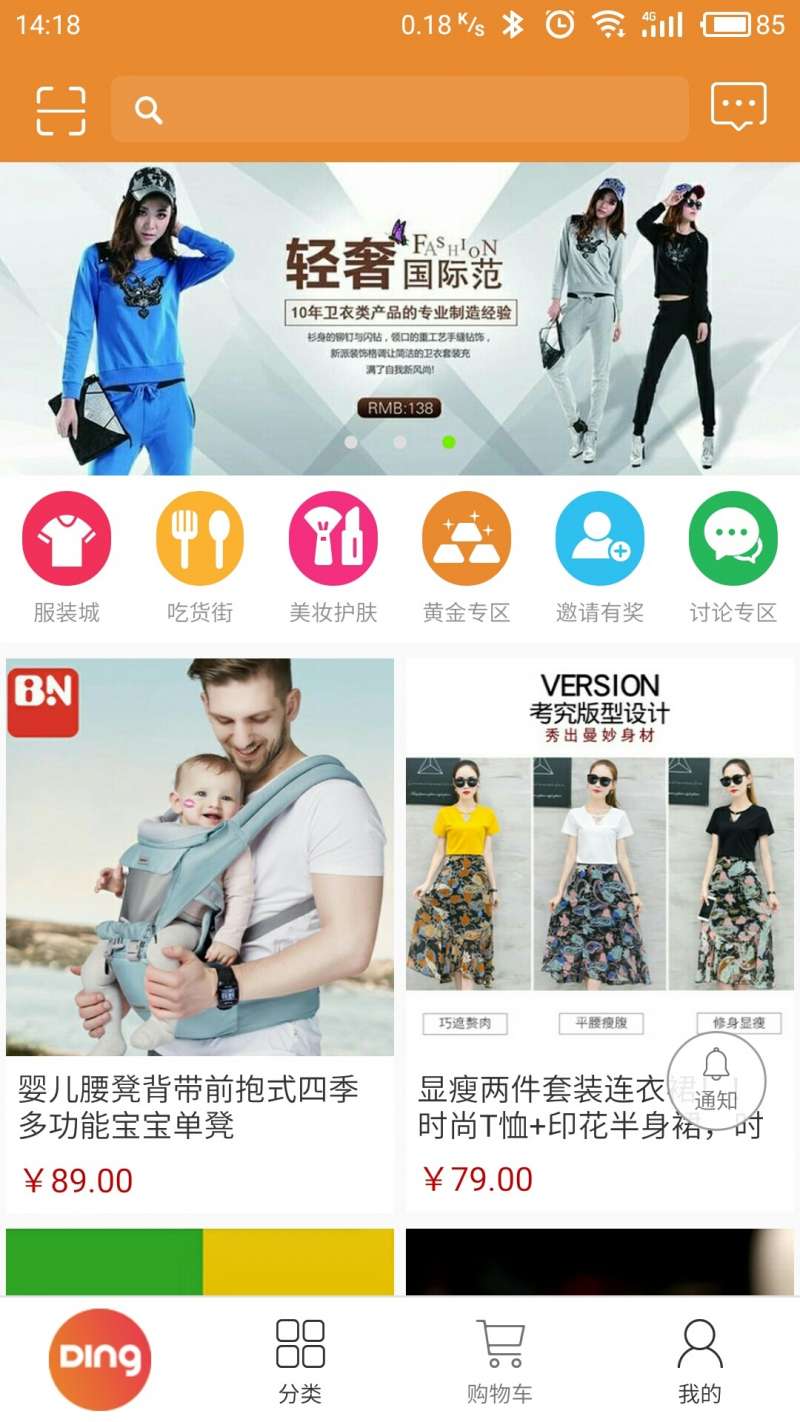
Task: Open the 服装城 category
Action: pos(67,556)
